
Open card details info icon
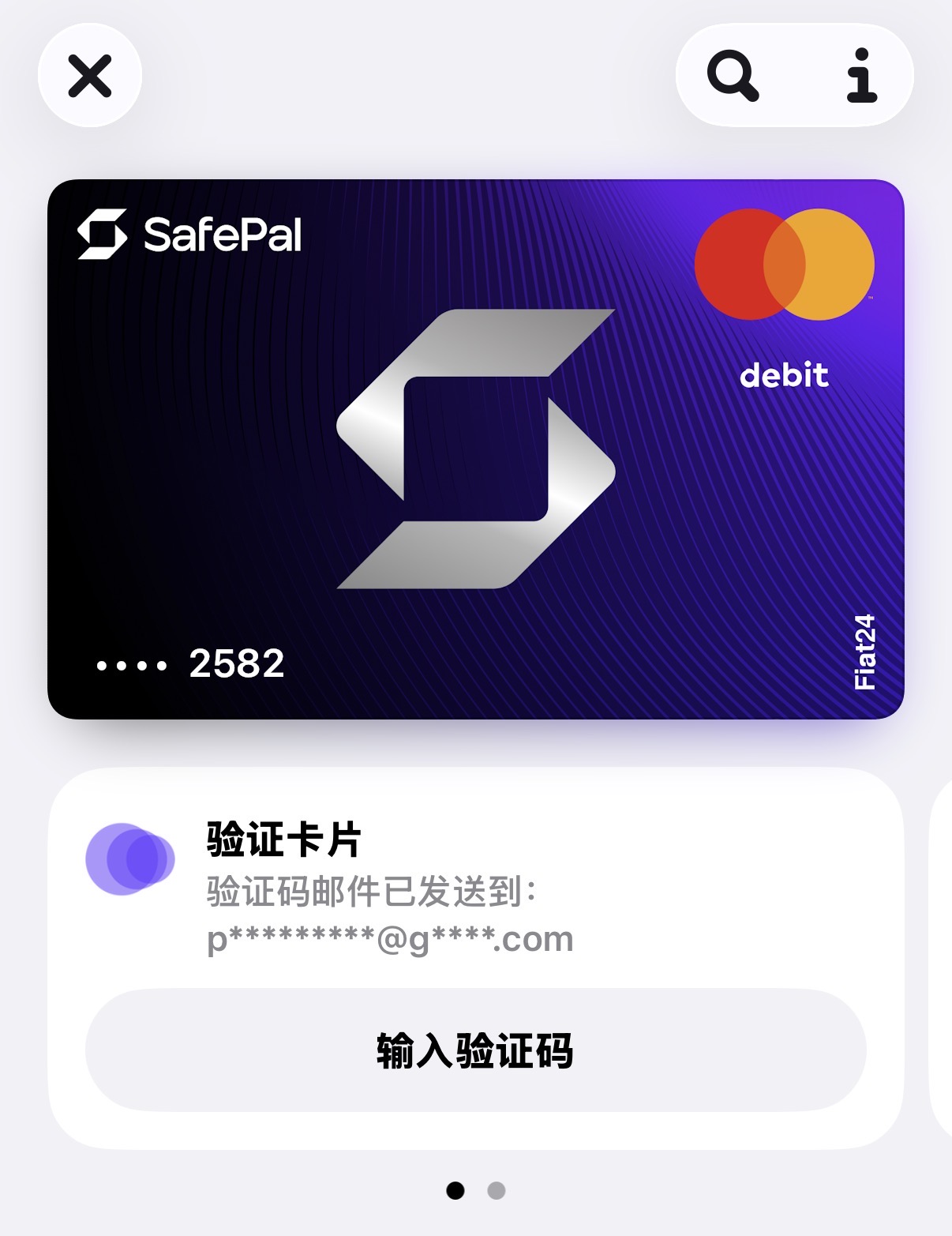(x=861, y=76)
